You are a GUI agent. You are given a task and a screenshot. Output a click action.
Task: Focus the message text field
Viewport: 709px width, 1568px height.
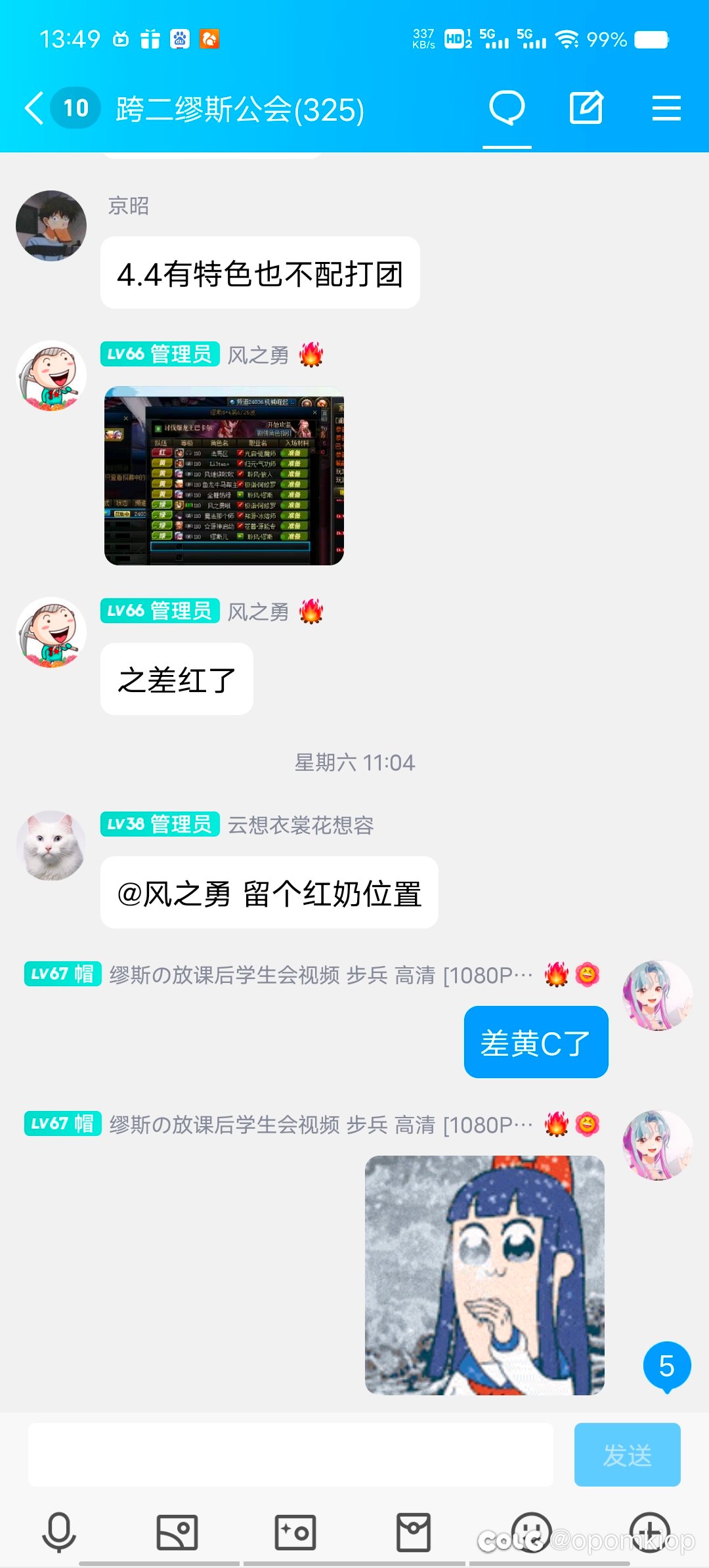pos(290,1454)
